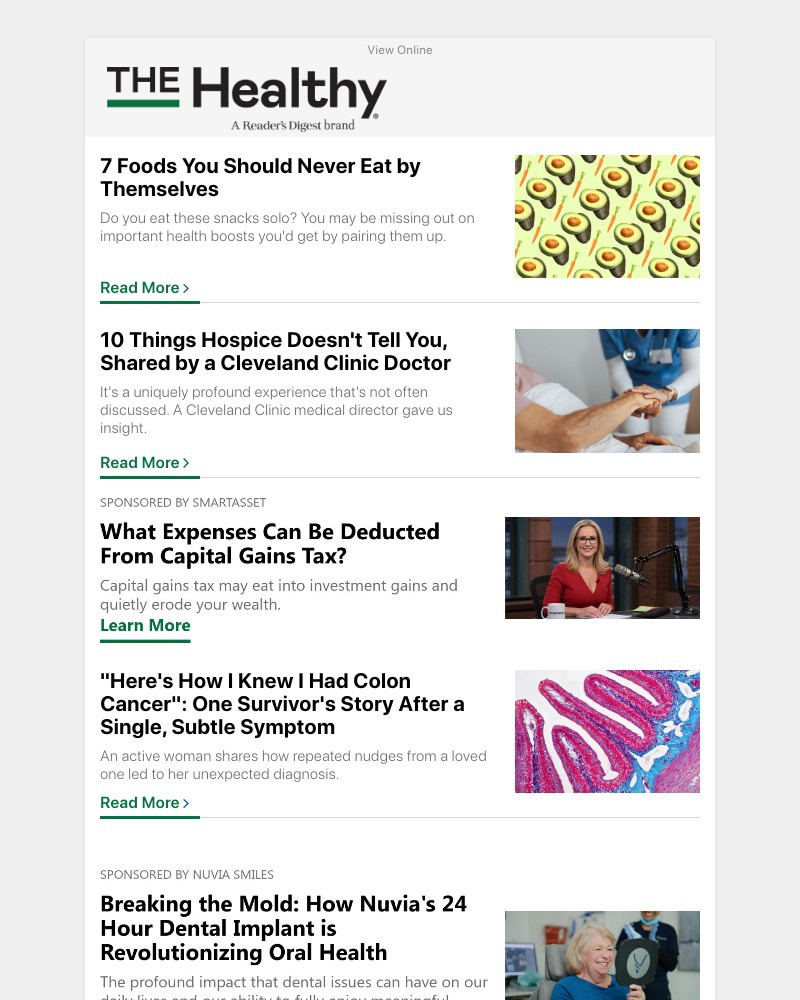Tap Learn More on capital gains tax ad

point(145,626)
